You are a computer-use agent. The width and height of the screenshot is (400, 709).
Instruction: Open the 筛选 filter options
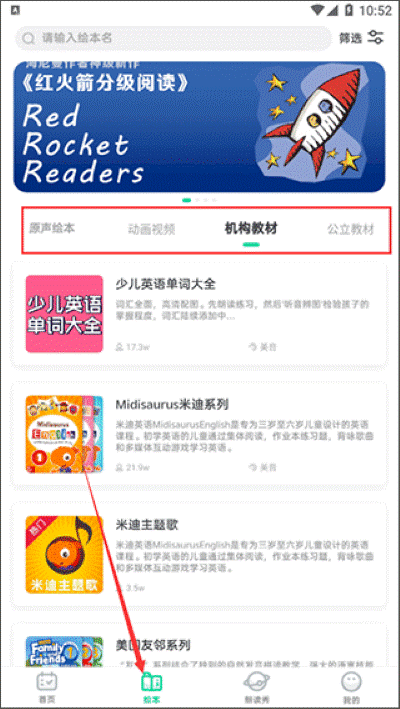(x=362, y=38)
